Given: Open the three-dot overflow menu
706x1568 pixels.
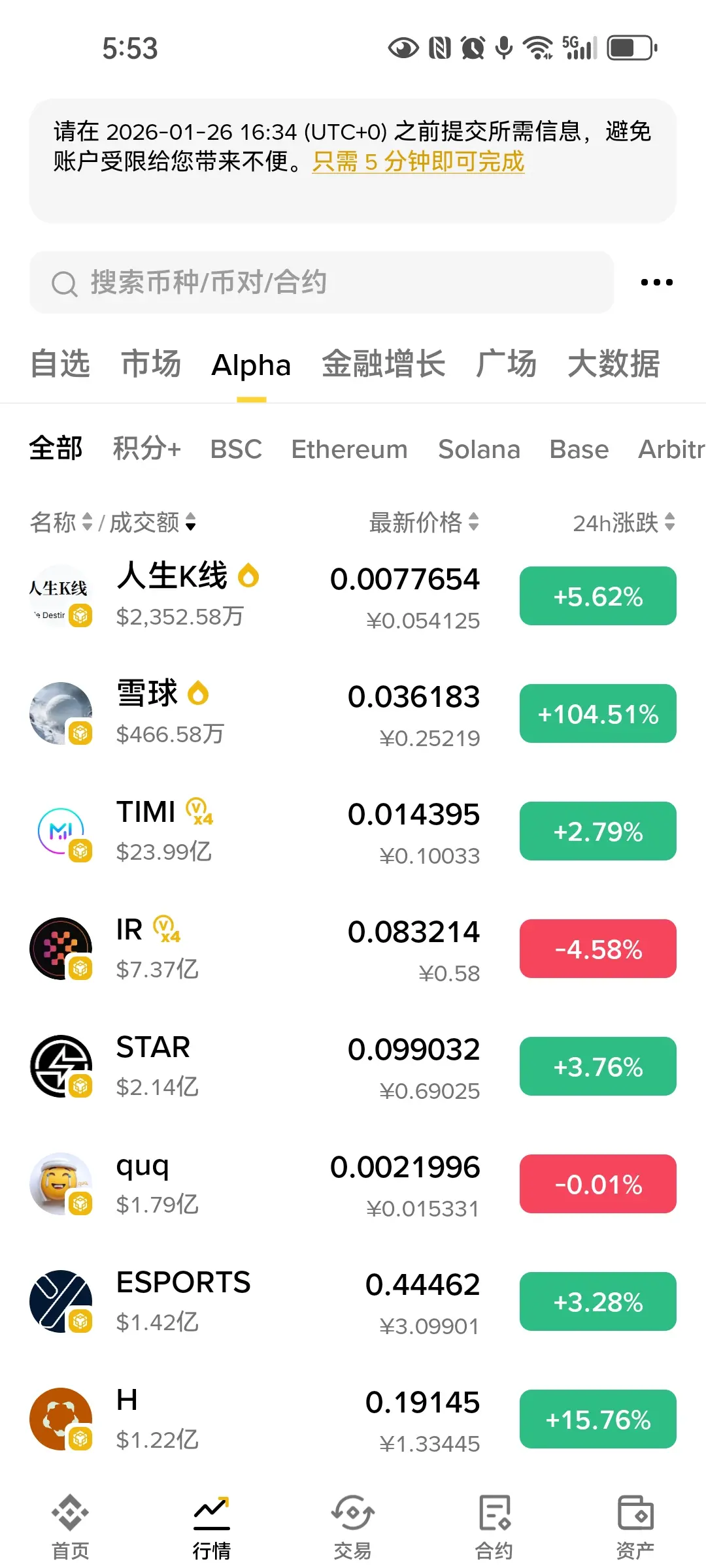Looking at the screenshot, I should click(656, 282).
